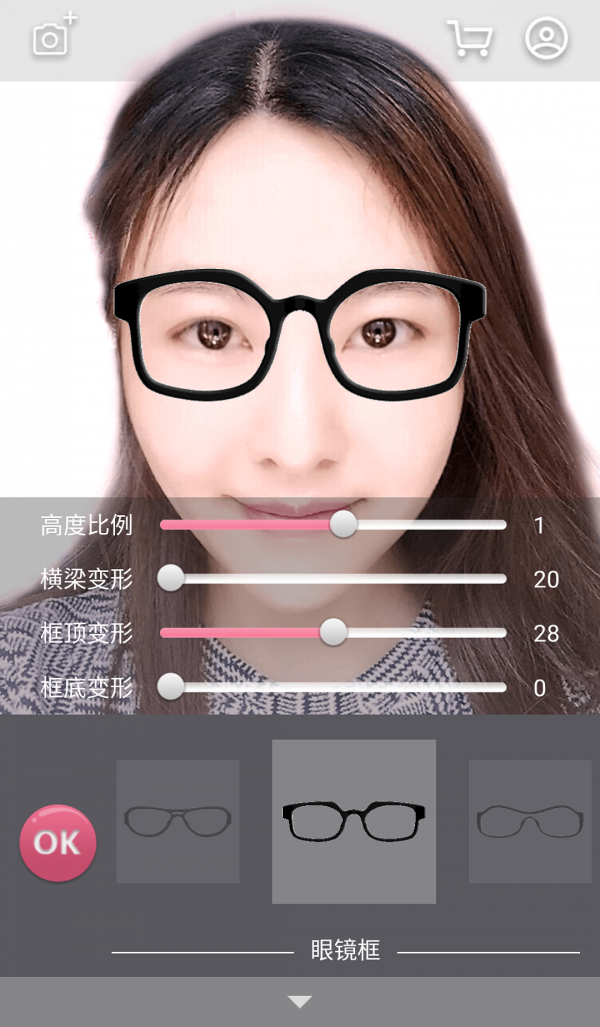Adjust the 高度比例 slider
600x1027 pixels.
(344, 524)
